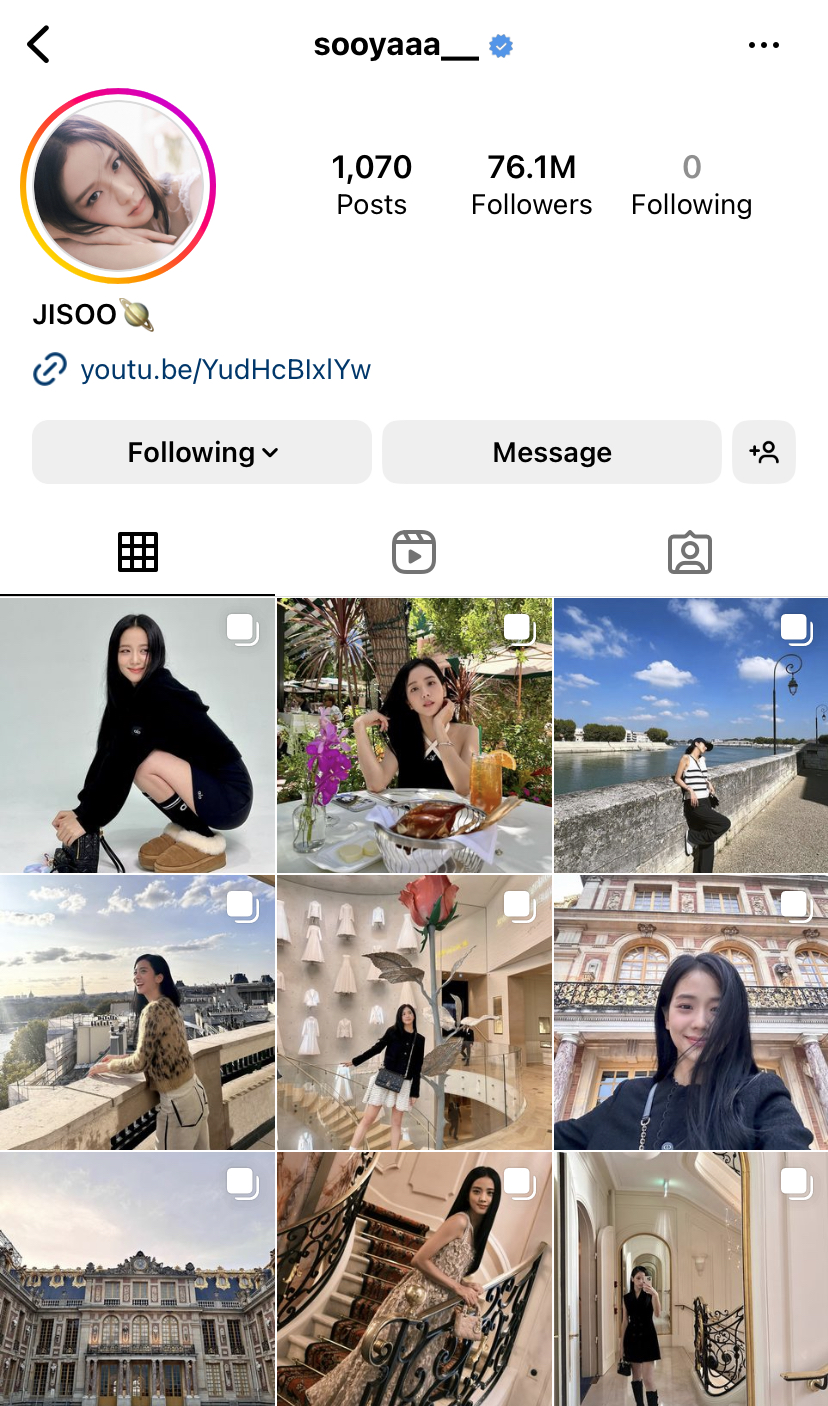The width and height of the screenshot is (828, 1406).
Task: Open the three-dot options menu
Action: pos(763,44)
